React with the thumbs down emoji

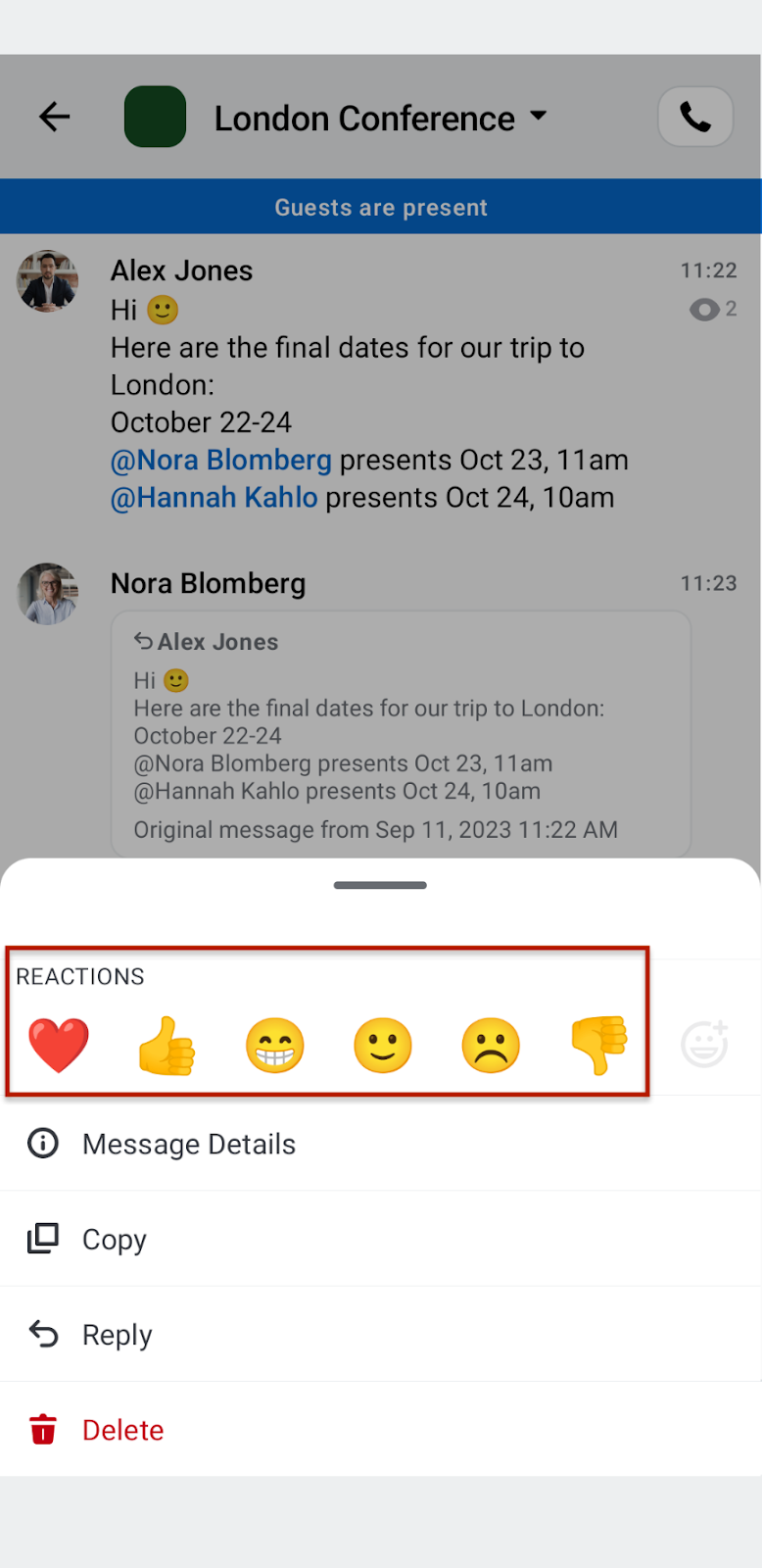tap(598, 1045)
